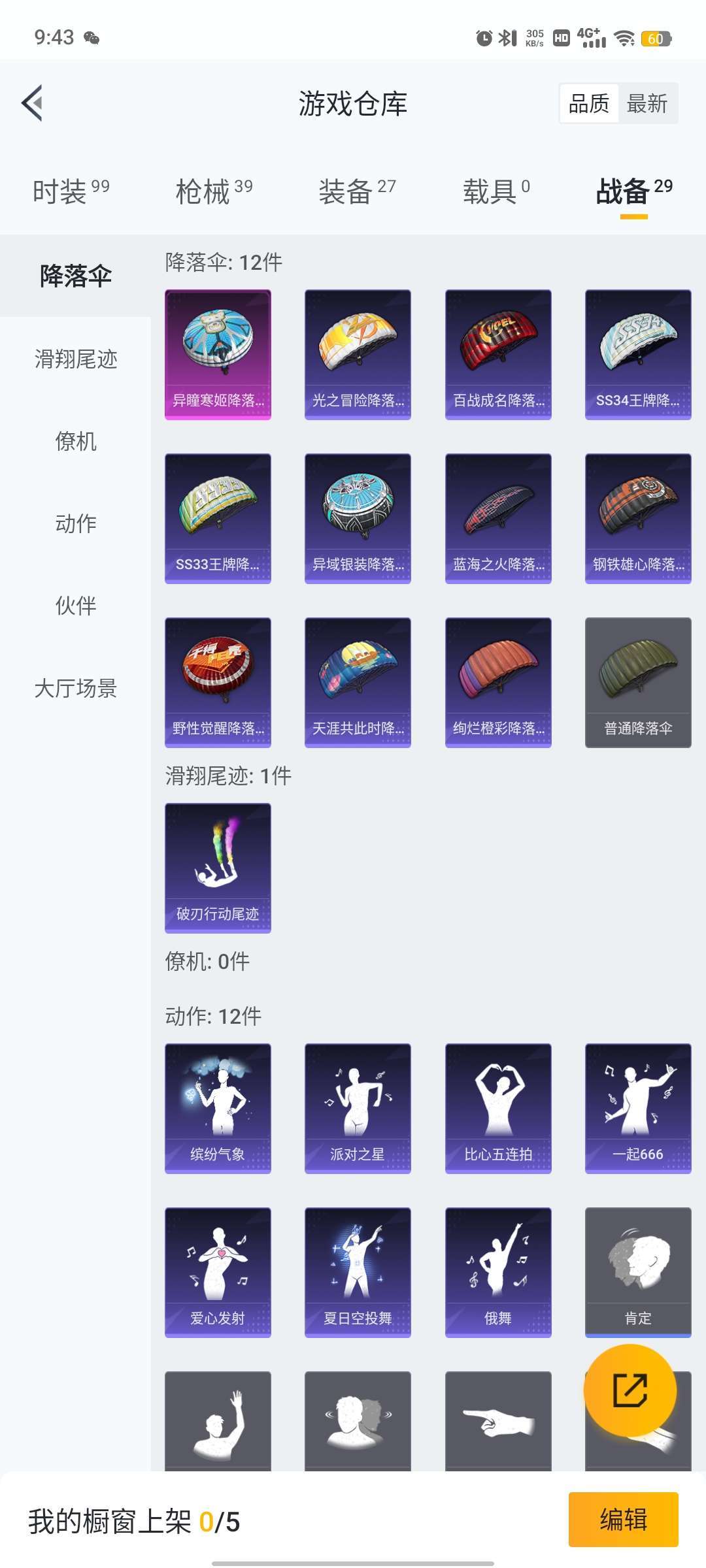Switch to the 枪械 tab
The image size is (706, 1568).
(x=214, y=191)
